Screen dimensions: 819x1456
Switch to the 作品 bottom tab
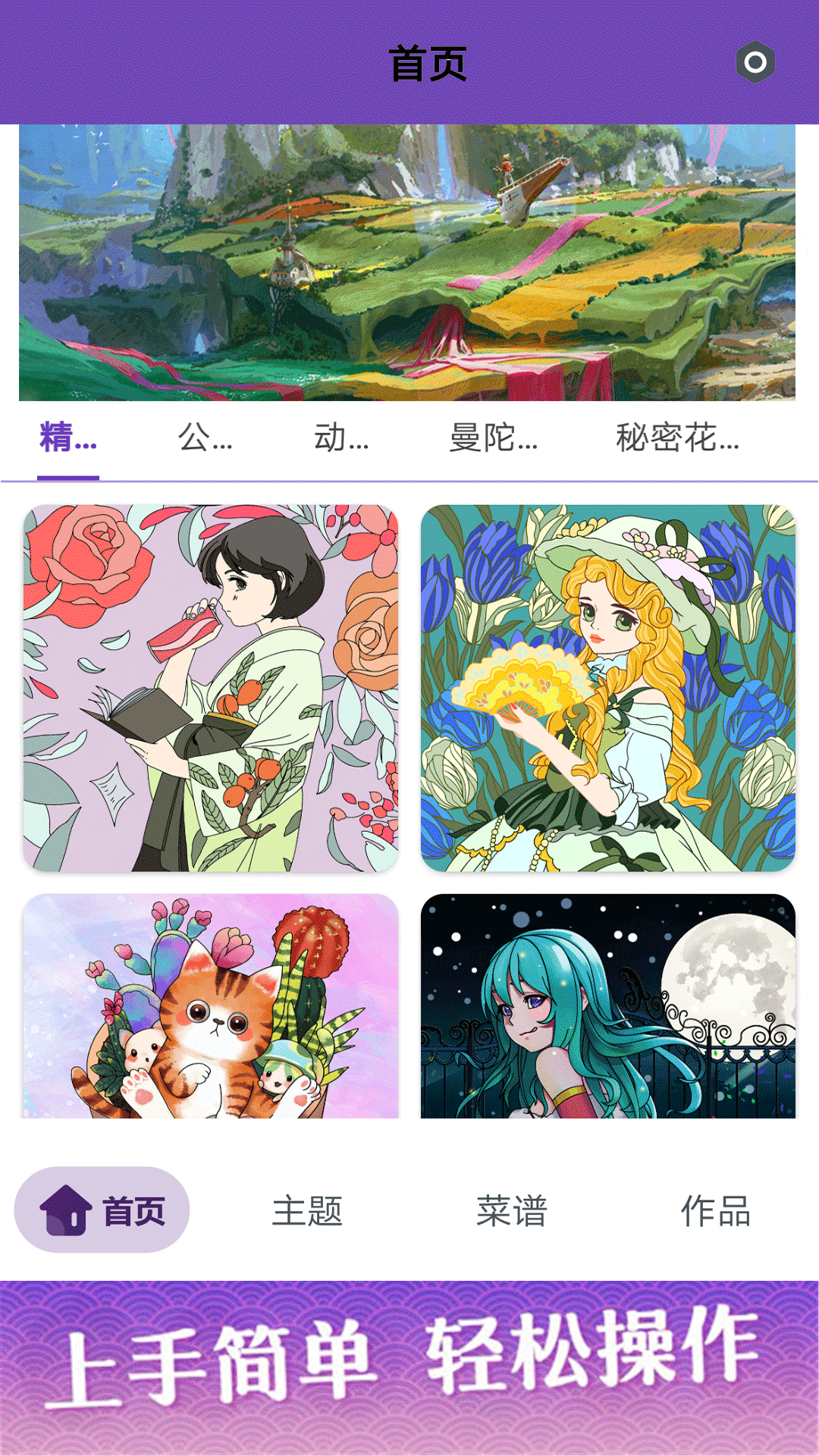click(x=716, y=1210)
